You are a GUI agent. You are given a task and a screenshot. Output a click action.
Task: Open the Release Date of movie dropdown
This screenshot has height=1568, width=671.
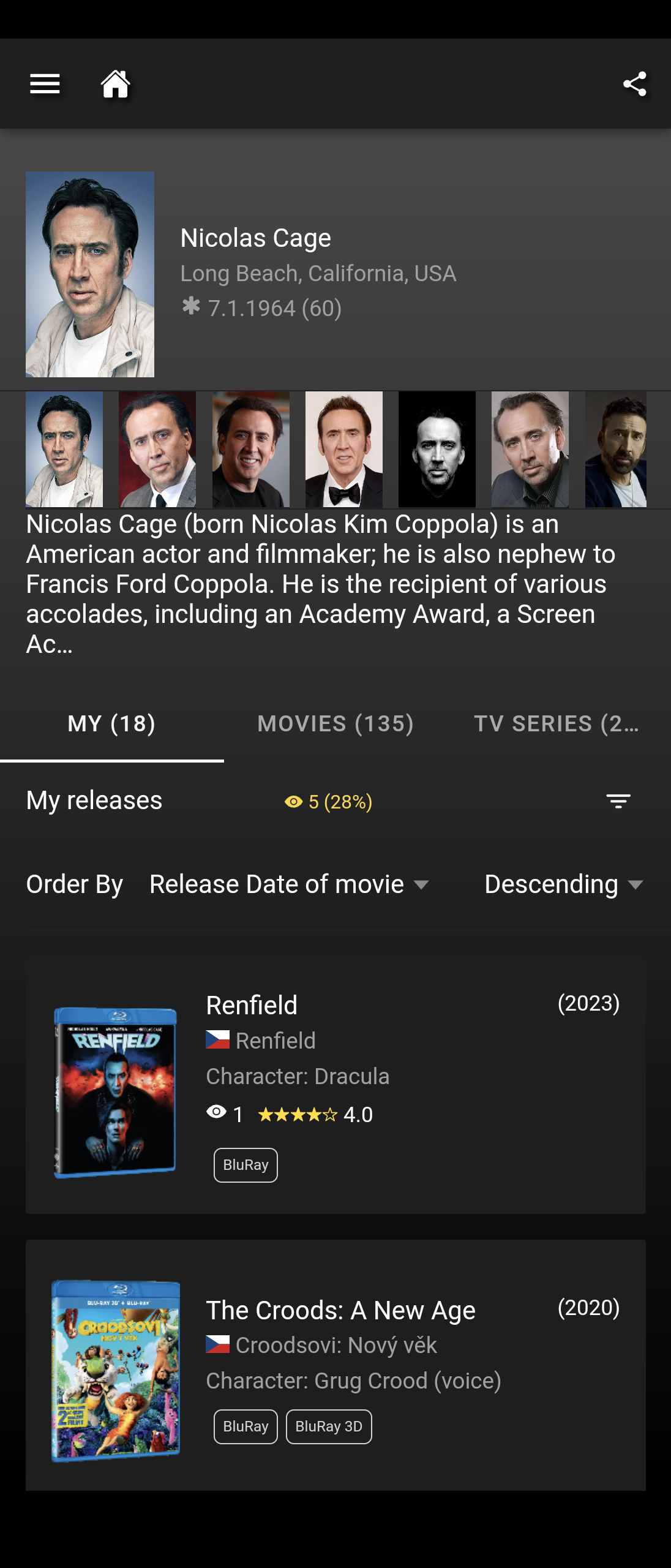(288, 884)
